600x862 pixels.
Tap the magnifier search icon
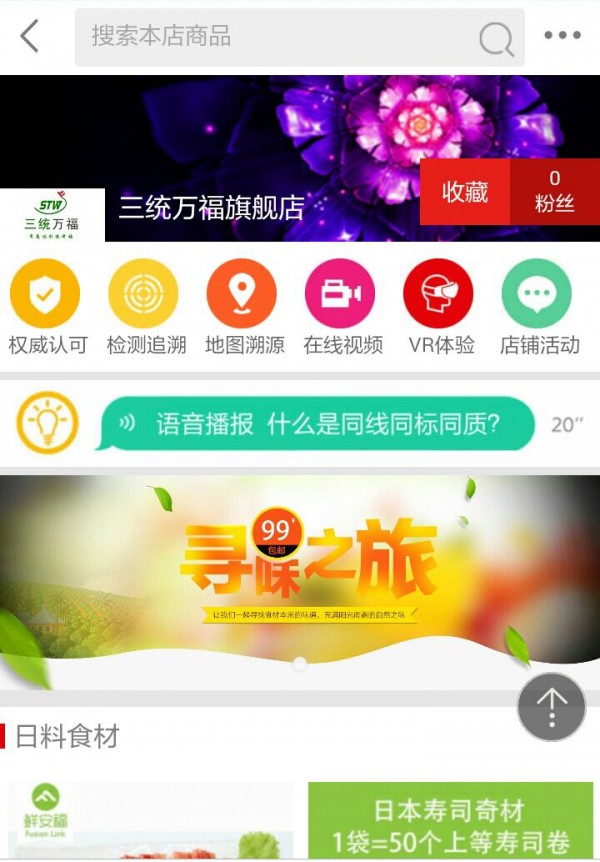[x=496, y=39]
